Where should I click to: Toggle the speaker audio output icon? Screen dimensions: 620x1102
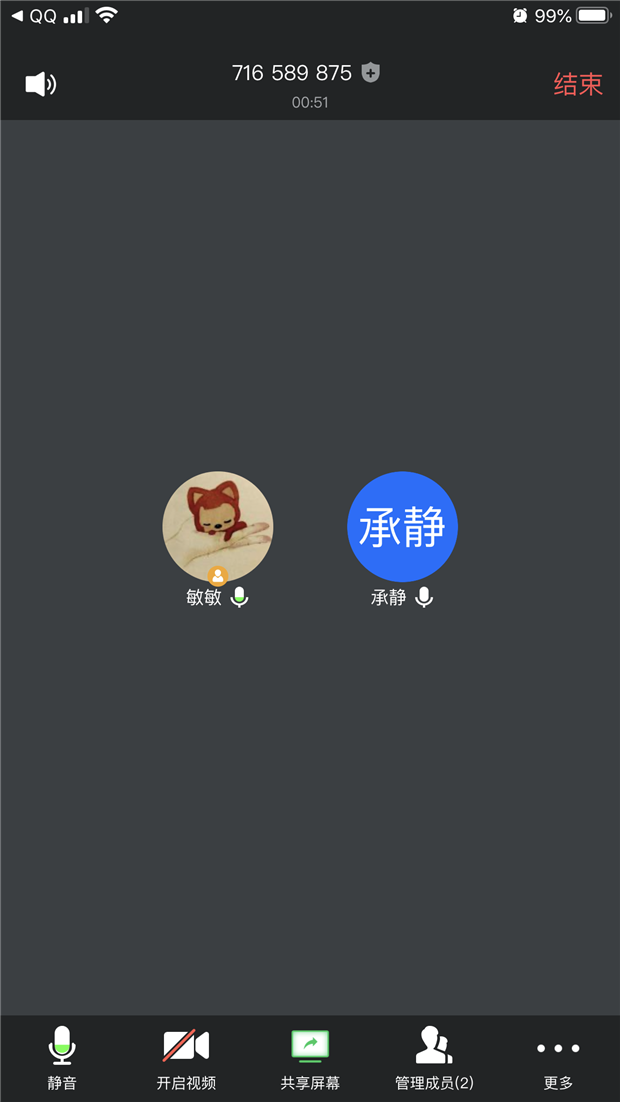pos(40,84)
